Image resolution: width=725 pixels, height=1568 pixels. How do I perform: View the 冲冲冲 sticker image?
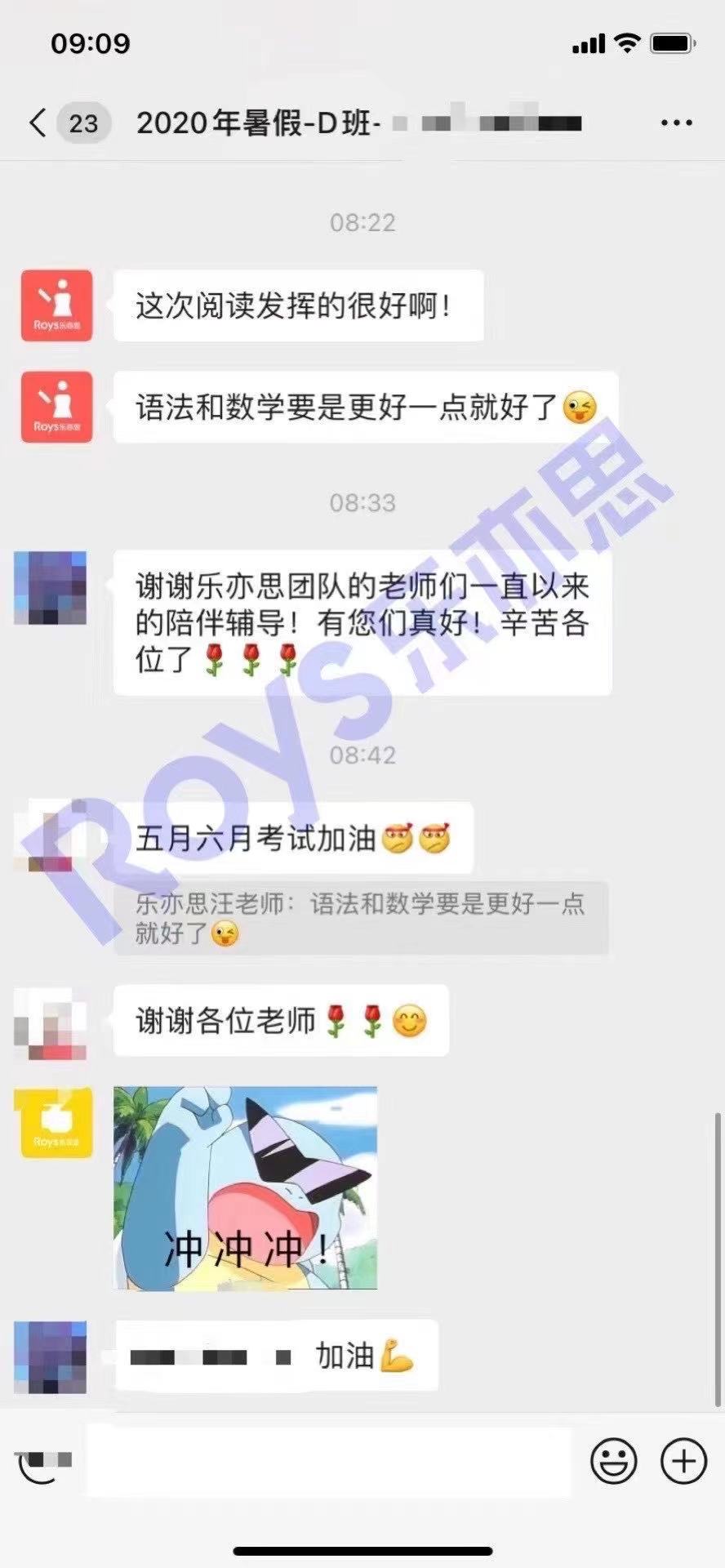click(245, 1187)
